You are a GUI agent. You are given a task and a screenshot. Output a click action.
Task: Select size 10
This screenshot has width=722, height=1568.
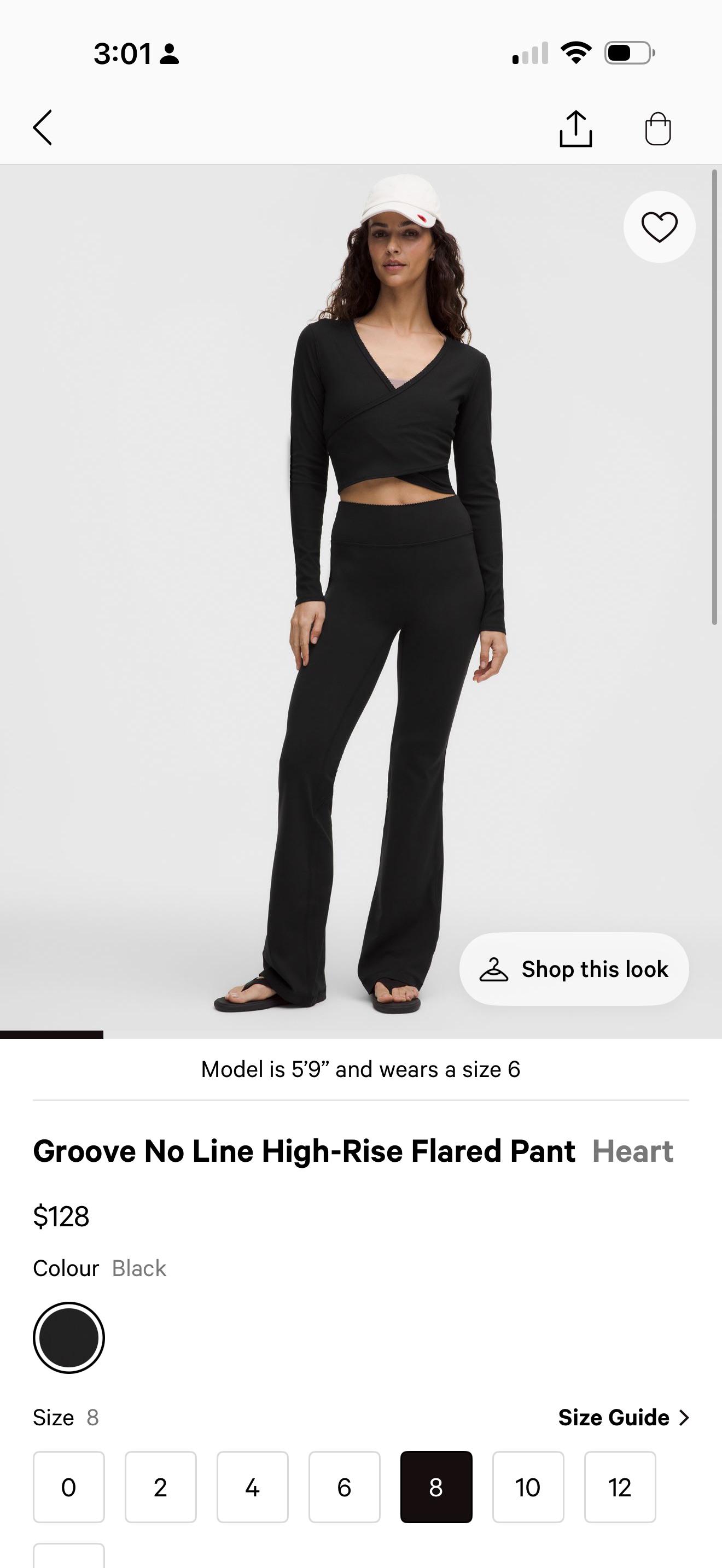pos(528,1487)
